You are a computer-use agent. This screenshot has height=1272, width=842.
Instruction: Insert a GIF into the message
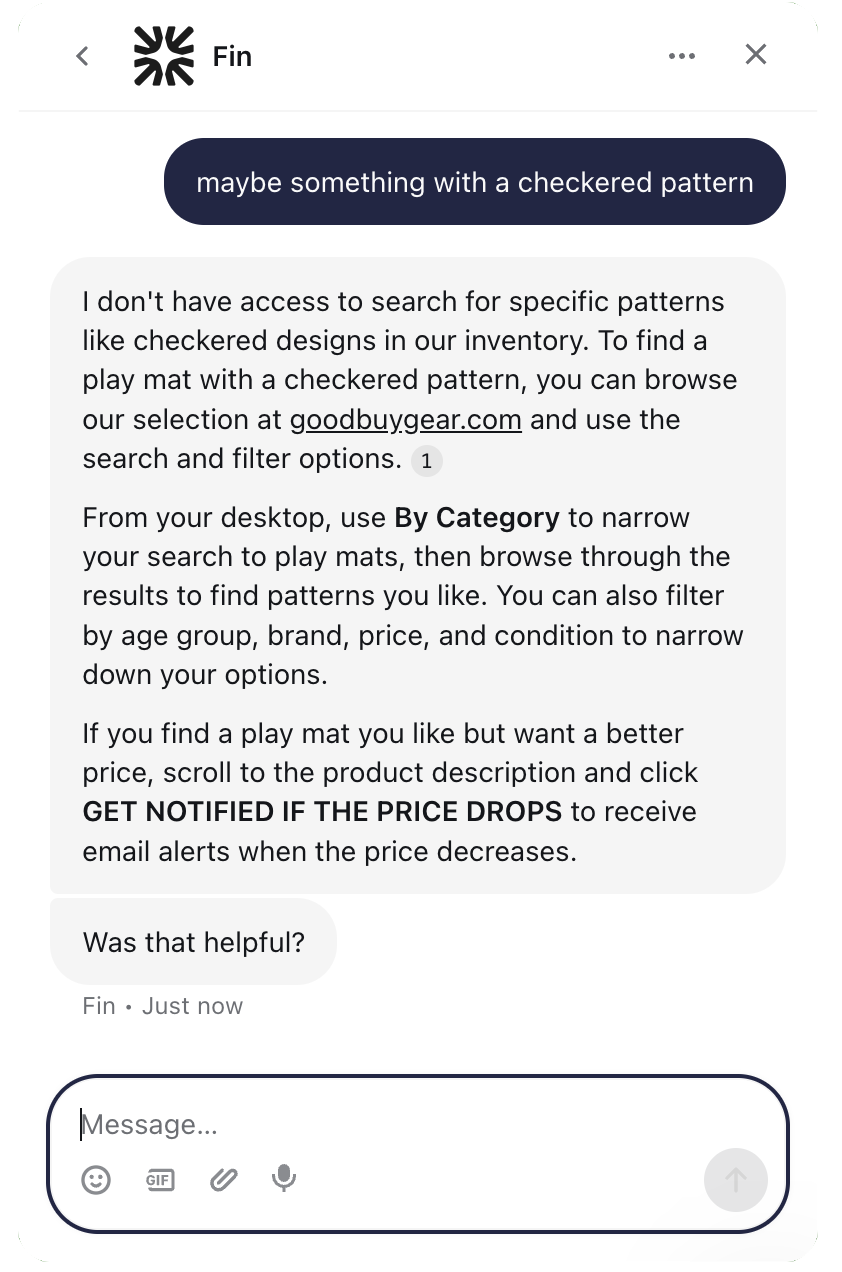click(160, 1180)
